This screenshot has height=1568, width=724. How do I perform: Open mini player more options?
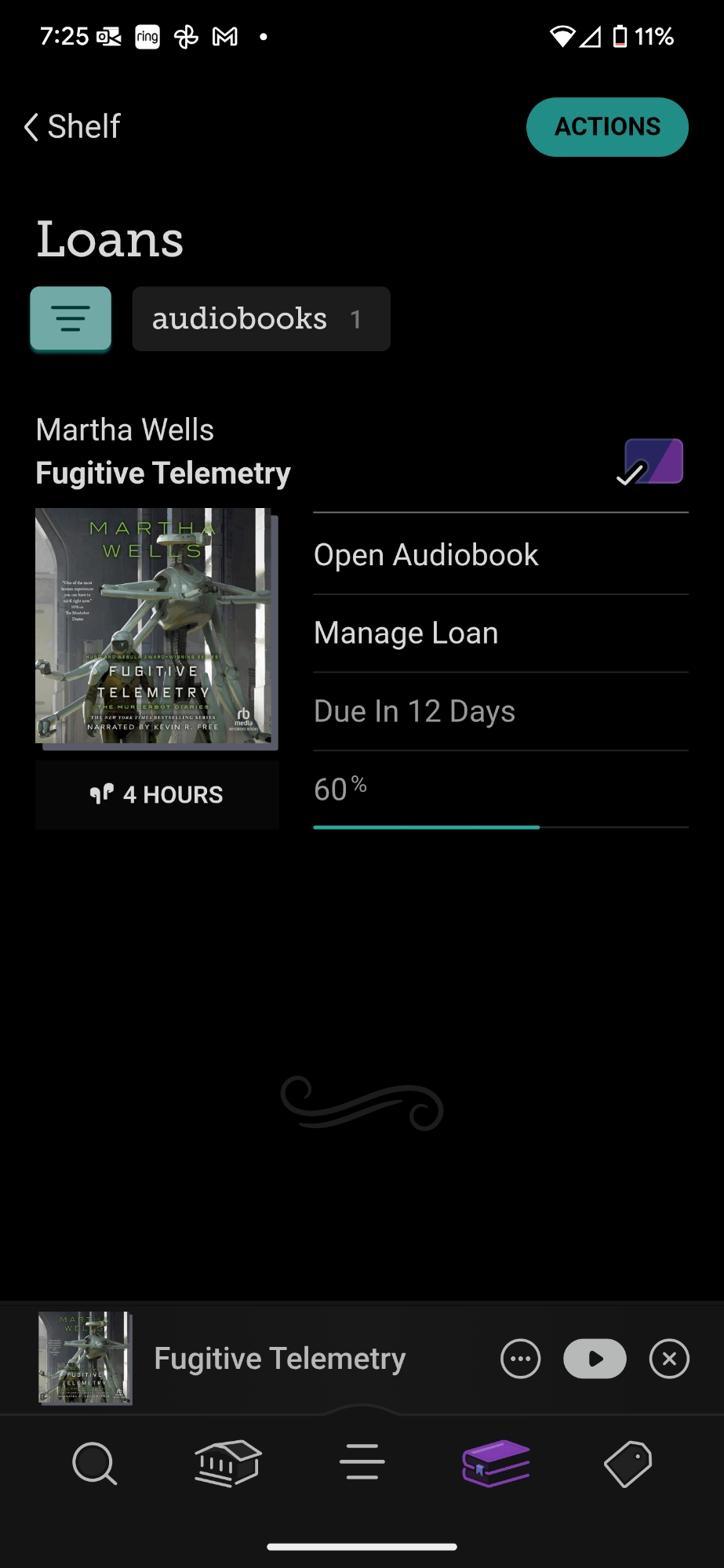520,1359
